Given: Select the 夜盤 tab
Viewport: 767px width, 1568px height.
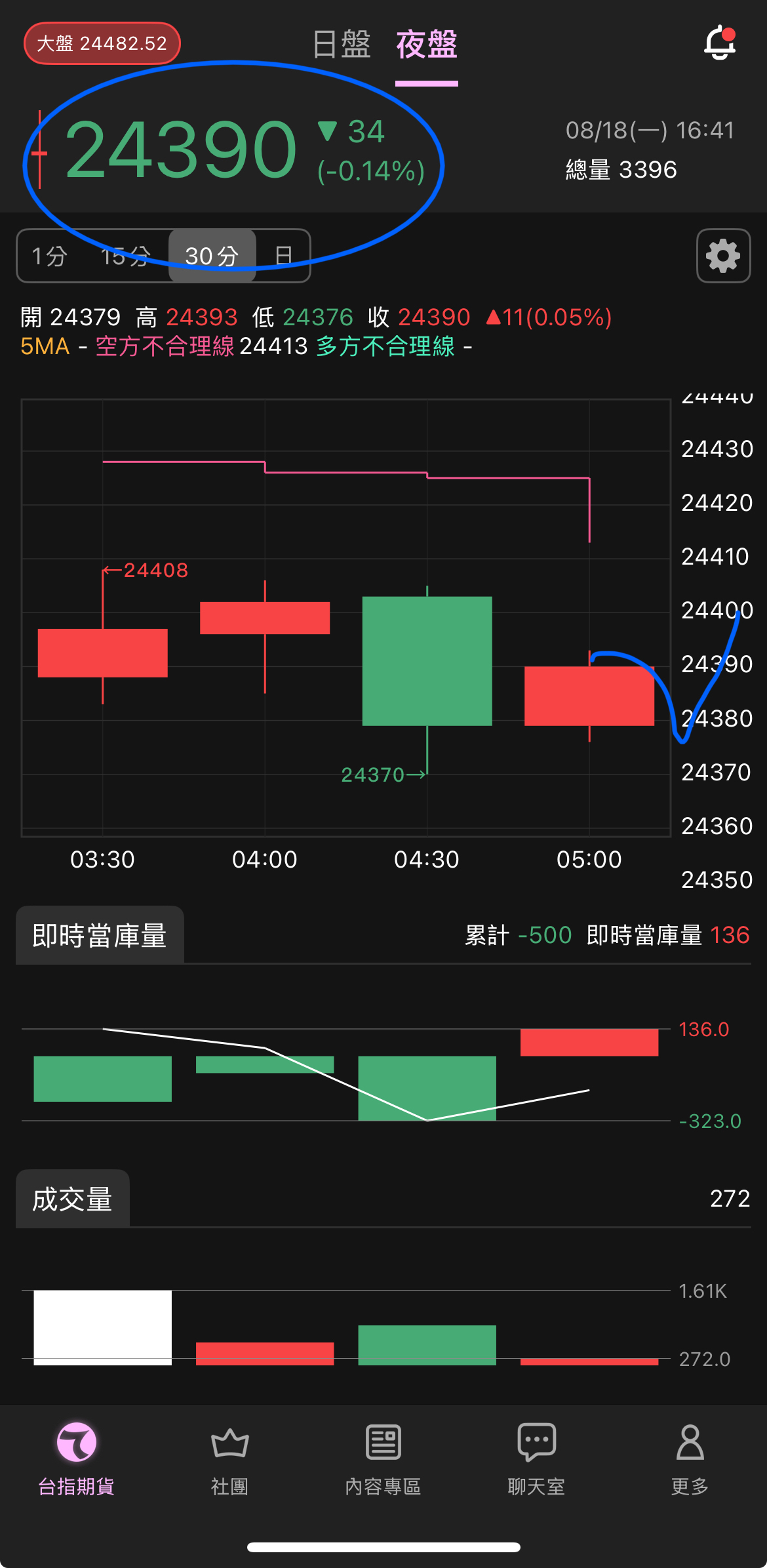Looking at the screenshot, I should coord(426,45).
